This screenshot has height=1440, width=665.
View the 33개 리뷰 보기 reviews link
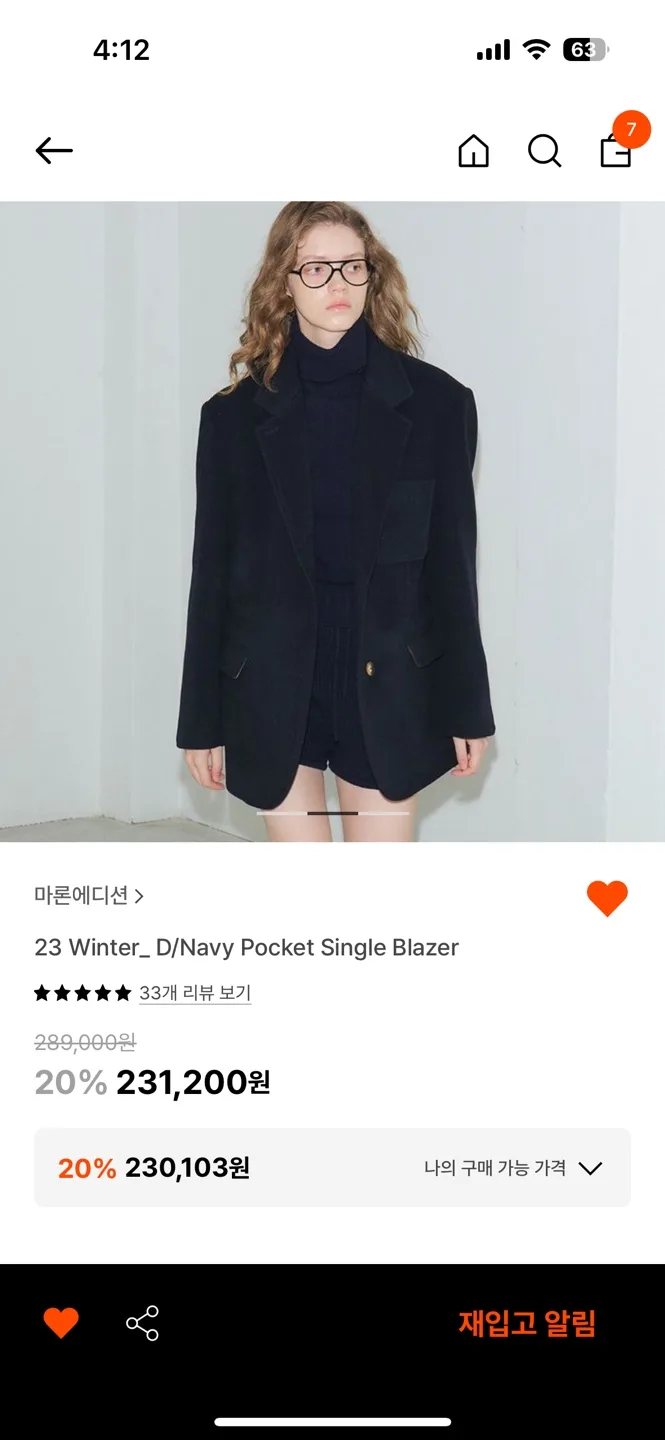pyautogui.click(x=195, y=993)
